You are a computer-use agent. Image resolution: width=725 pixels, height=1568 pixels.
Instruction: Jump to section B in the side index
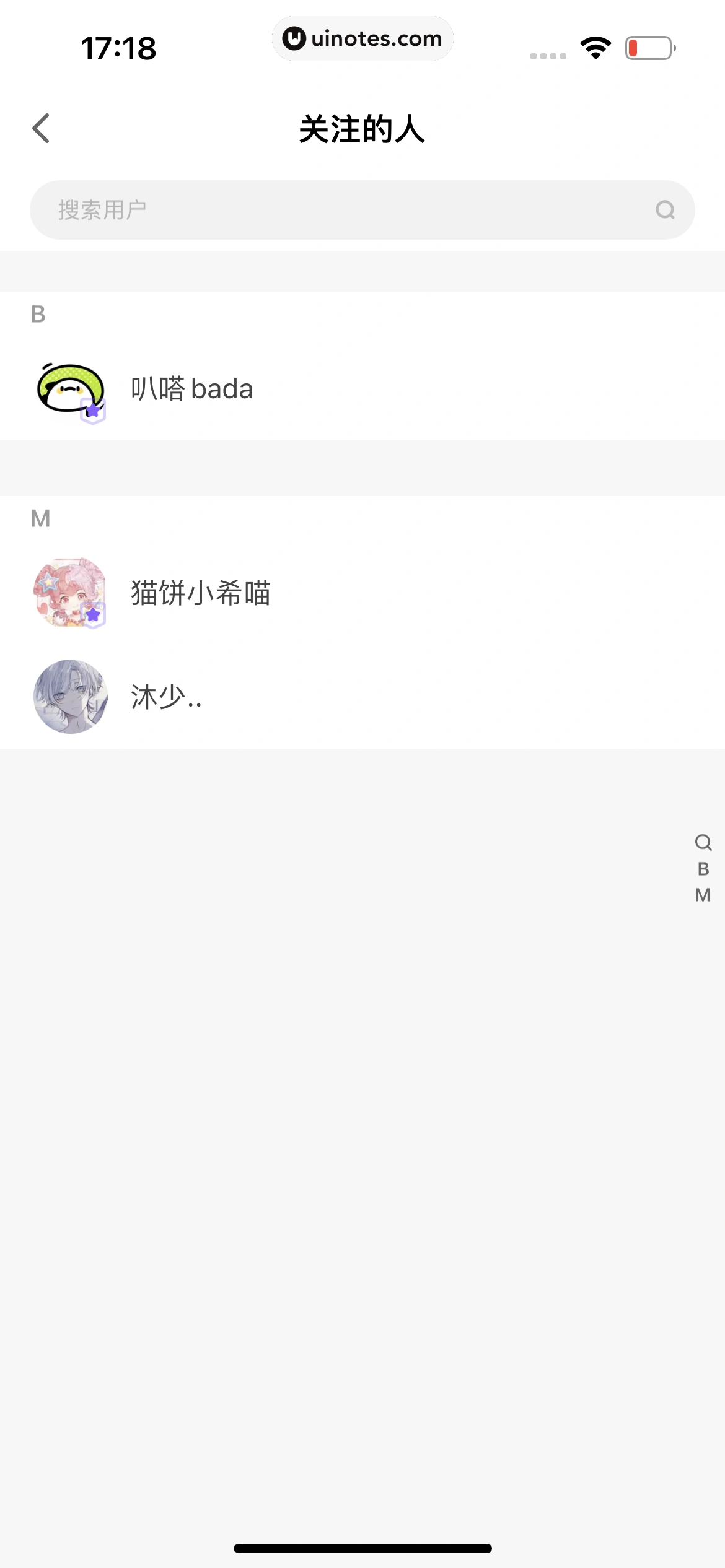click(703, 869)
